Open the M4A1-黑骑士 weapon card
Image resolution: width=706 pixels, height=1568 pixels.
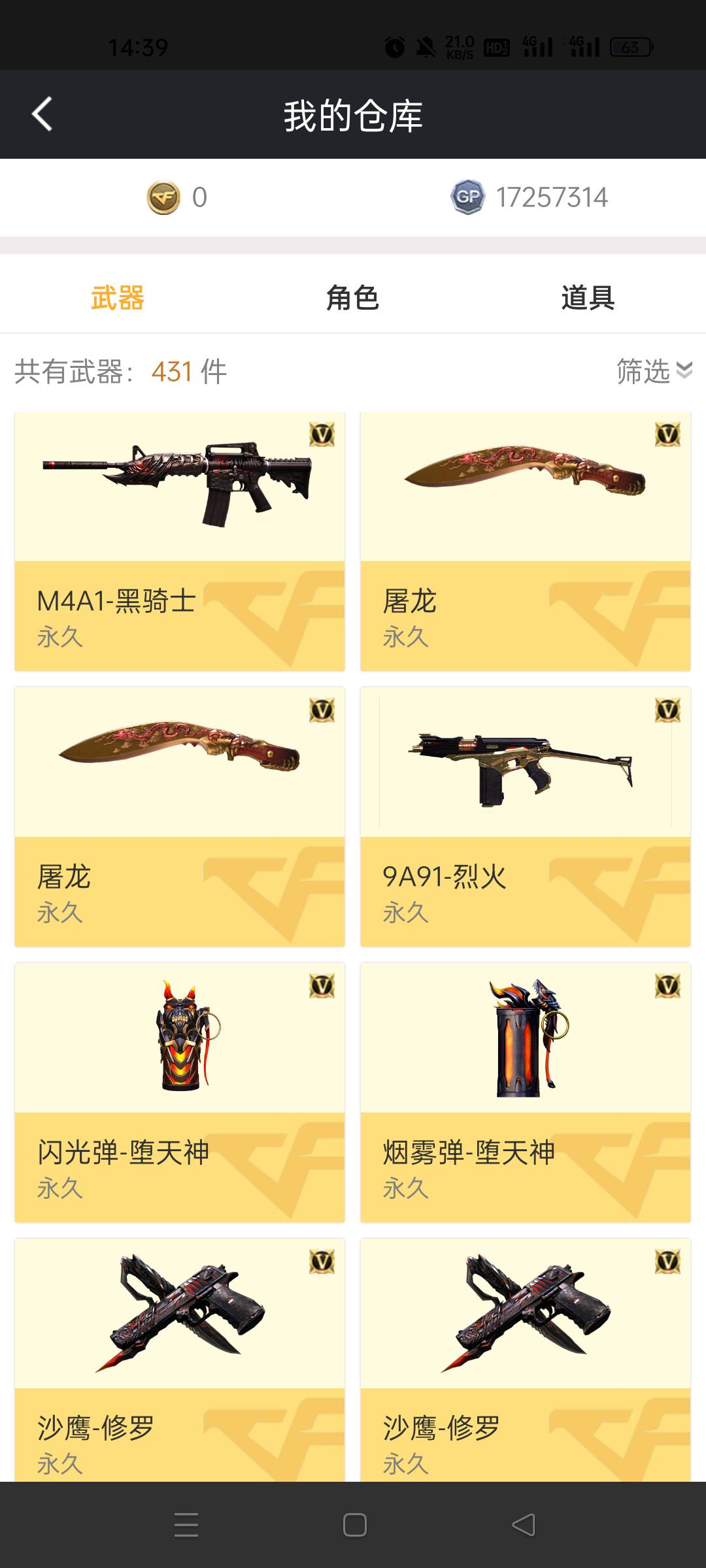pos(180,542)
